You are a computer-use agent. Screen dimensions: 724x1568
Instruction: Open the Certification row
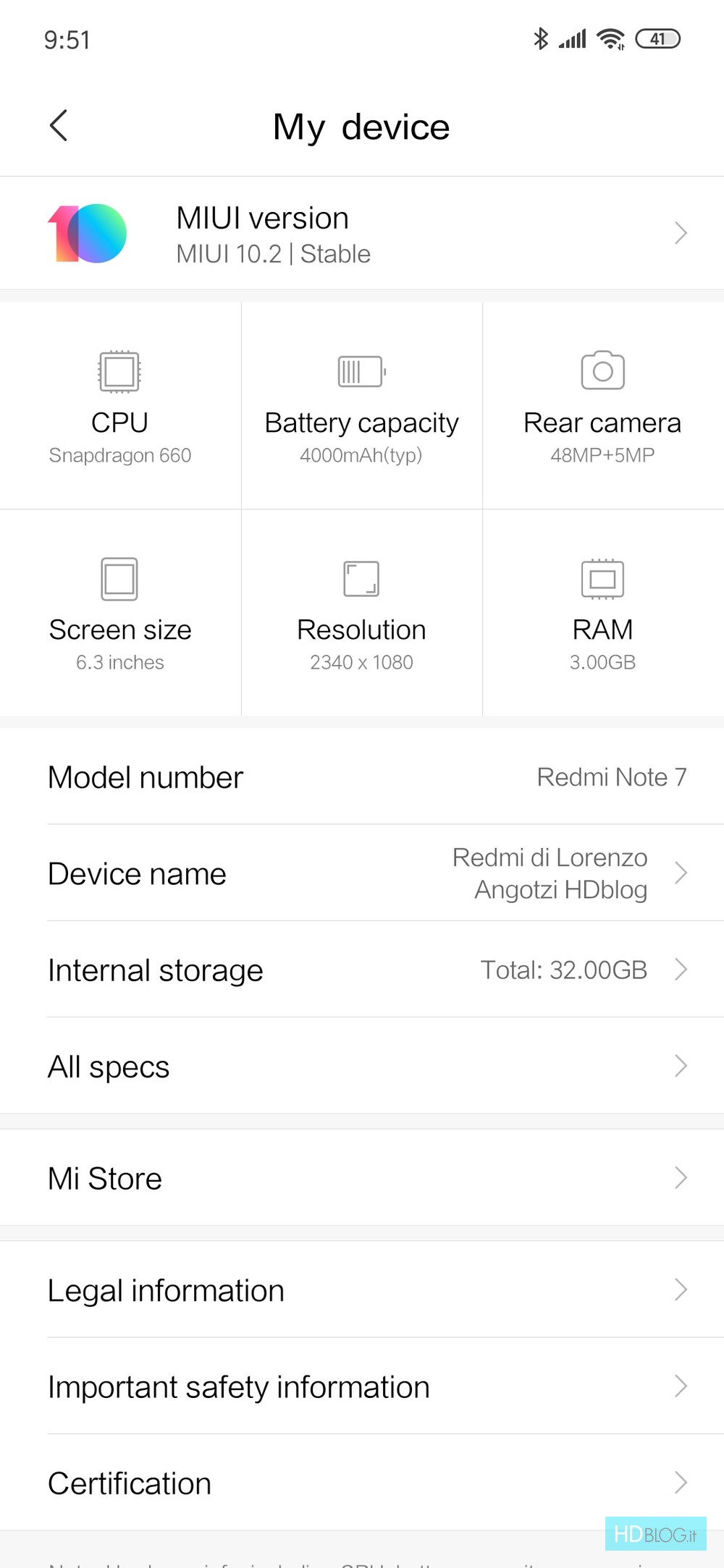click(x=362, y=1483)
